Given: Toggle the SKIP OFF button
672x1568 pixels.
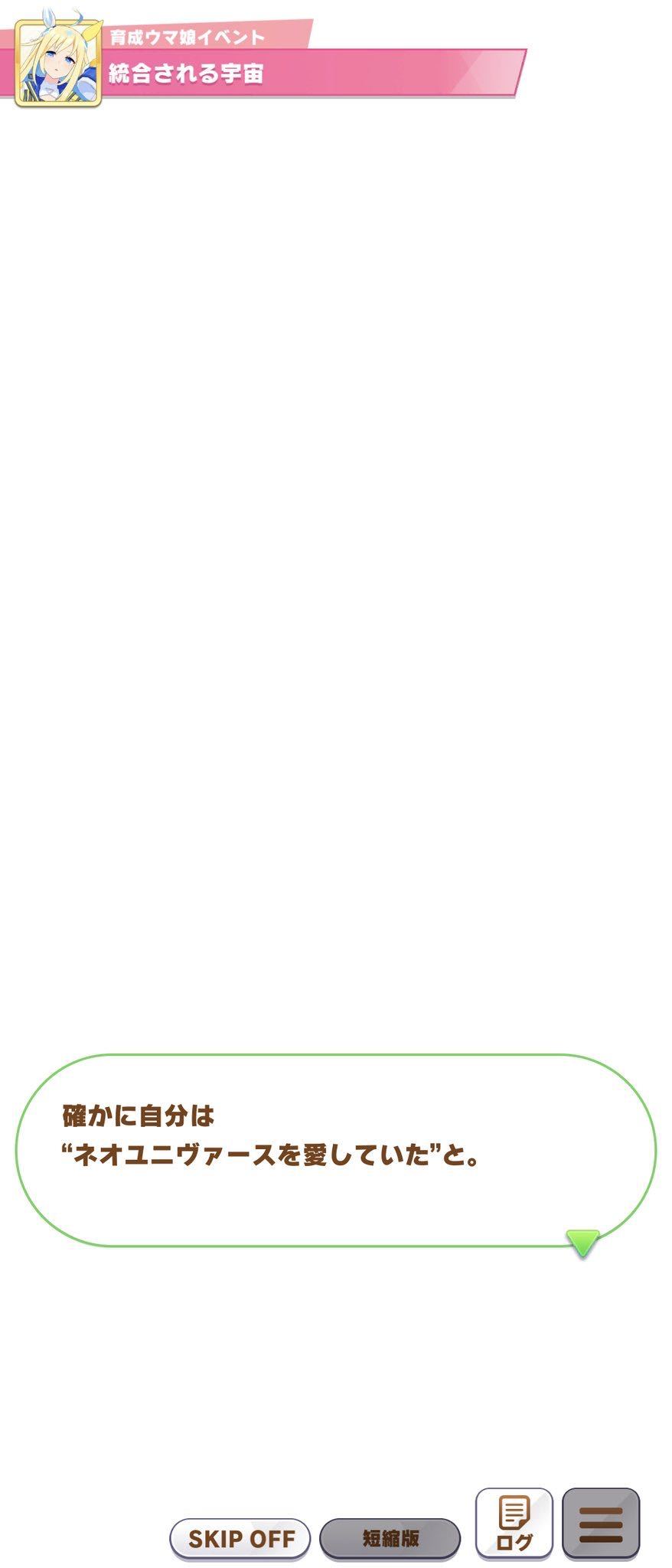Looking at the screenshot, I should [240, 1538].
